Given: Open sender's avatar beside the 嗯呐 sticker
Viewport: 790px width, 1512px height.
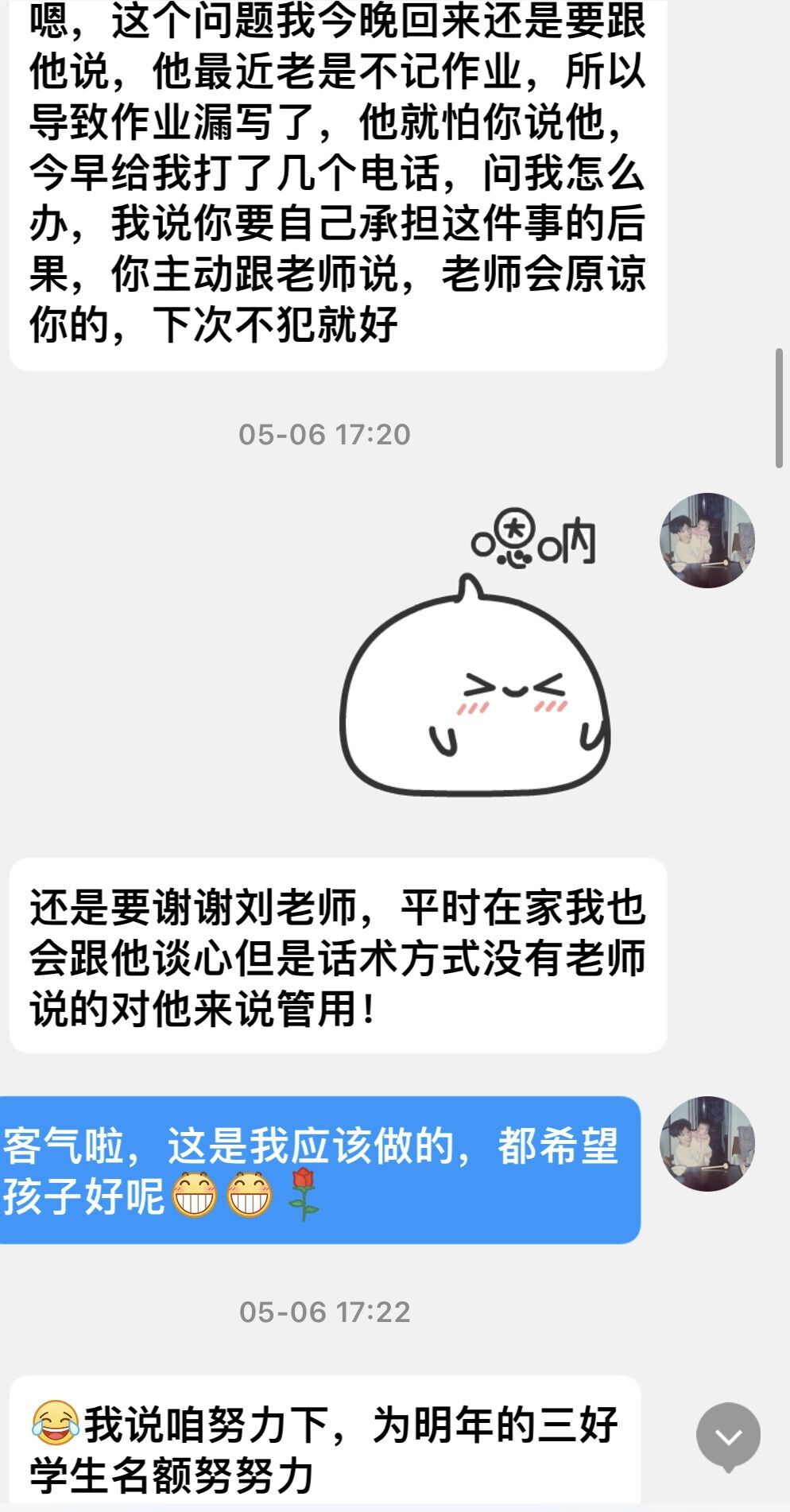Looking at the screenshot, I should tap(707, 541).
